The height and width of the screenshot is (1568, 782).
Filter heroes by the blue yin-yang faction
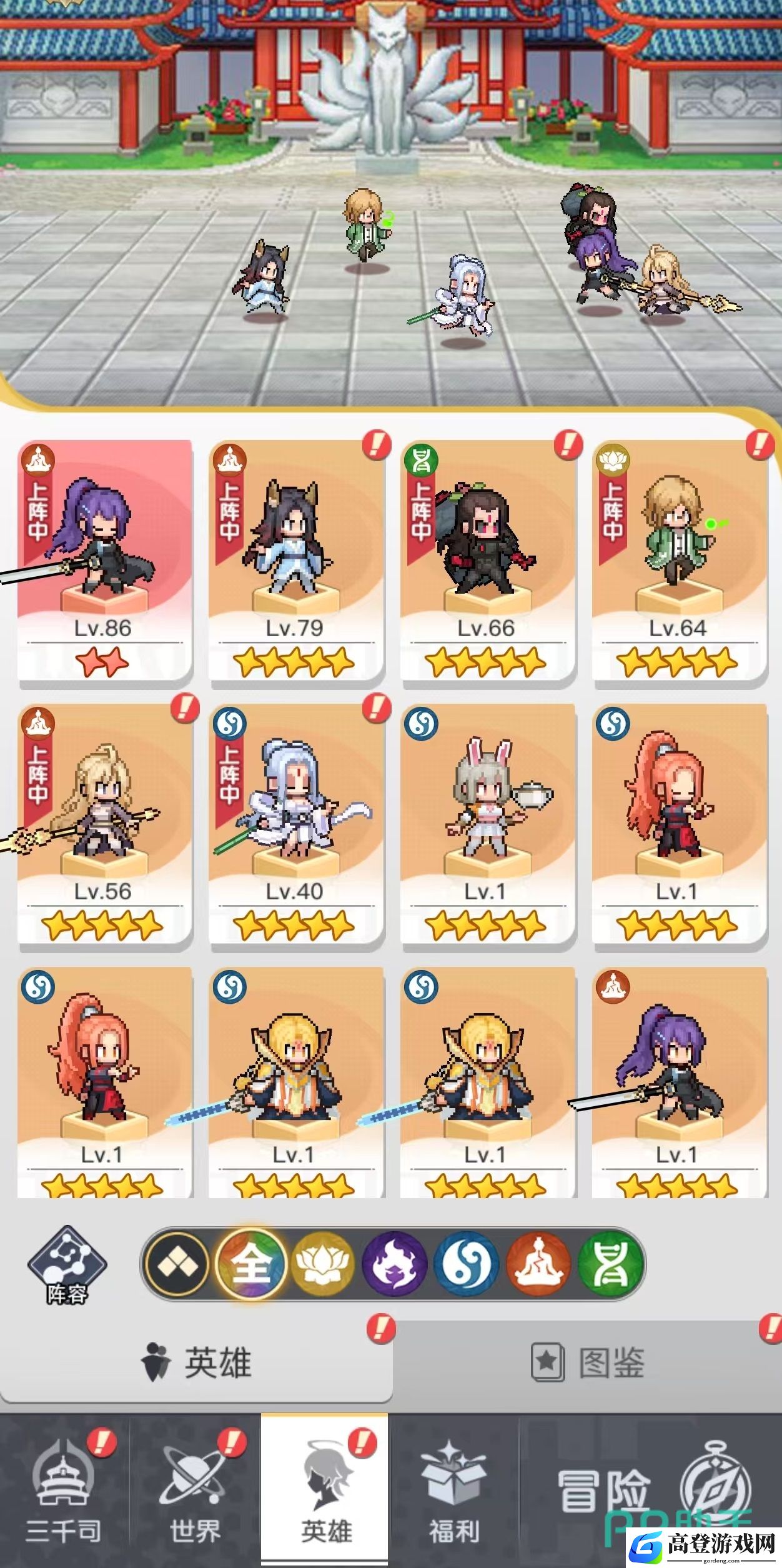click(x=467, y=1264)
